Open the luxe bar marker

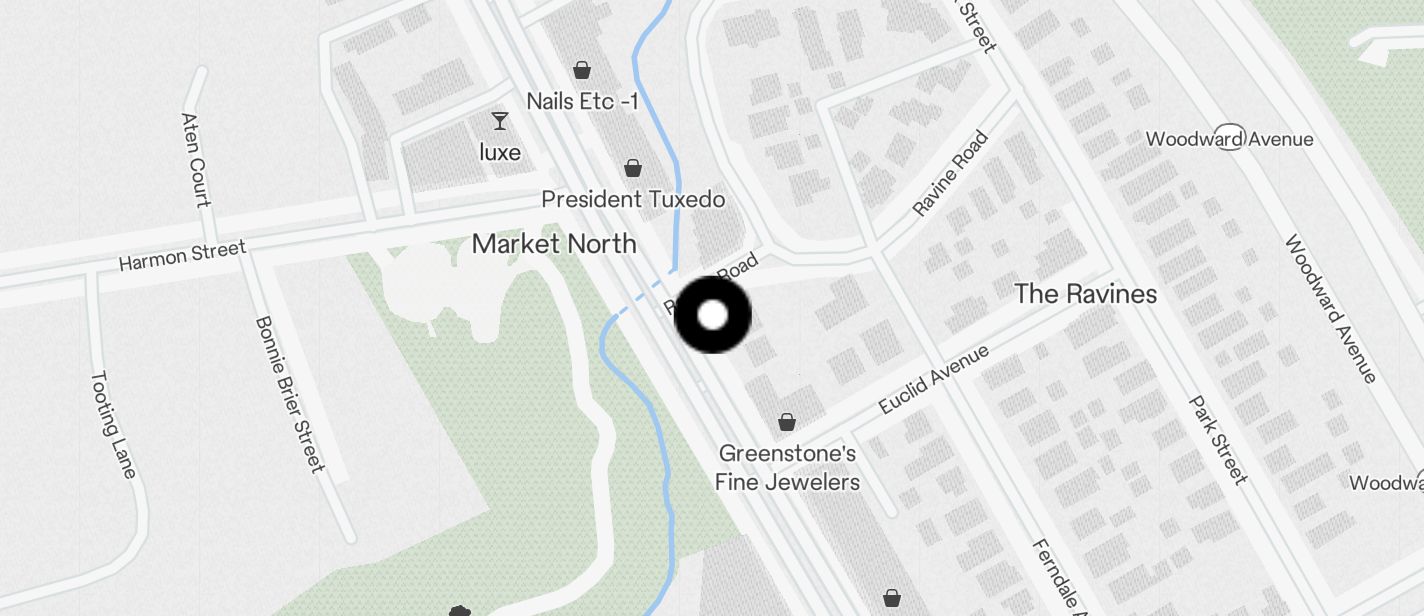pos(499,121)
